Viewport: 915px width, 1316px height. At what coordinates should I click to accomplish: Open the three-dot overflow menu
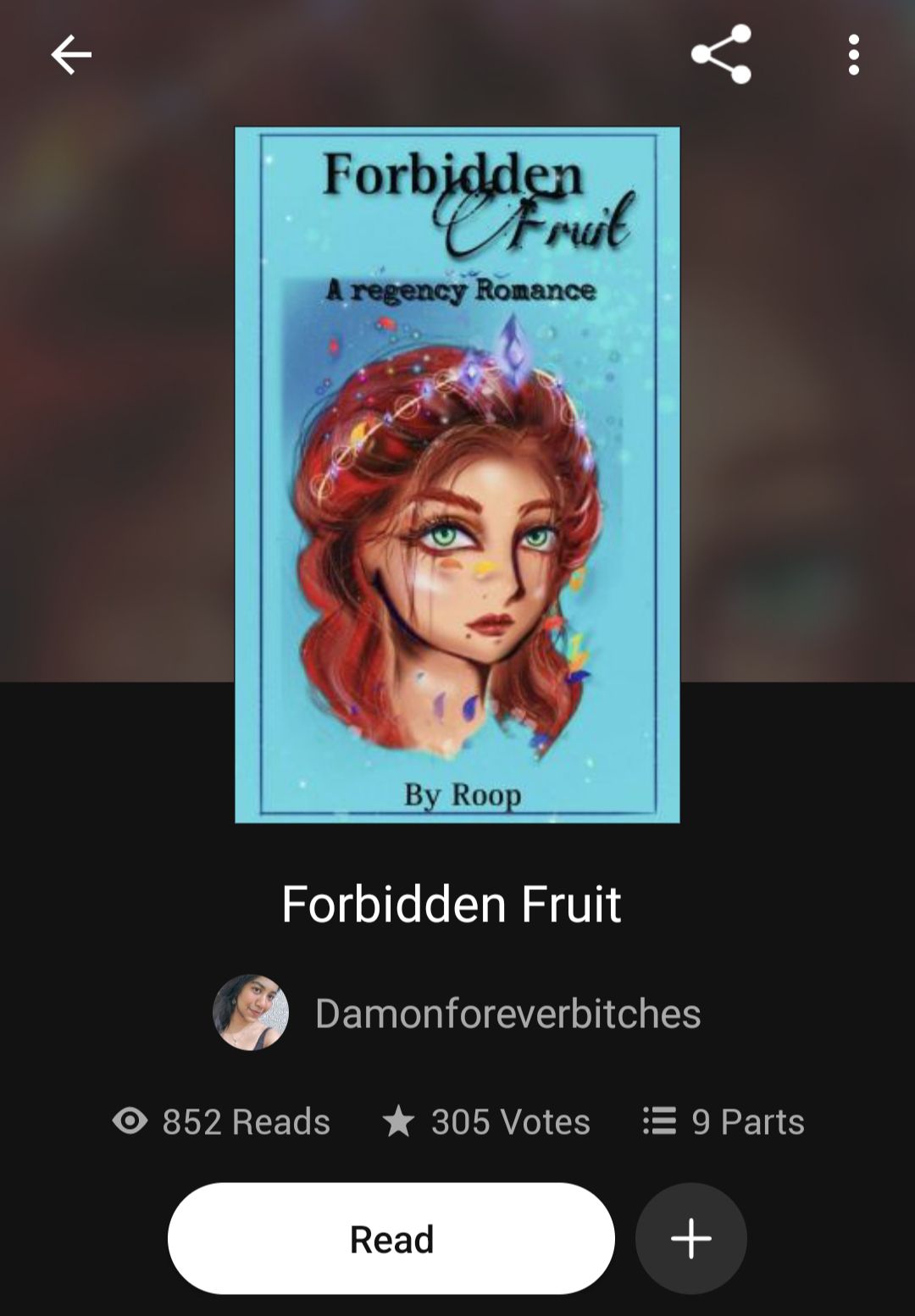[853, 56]
